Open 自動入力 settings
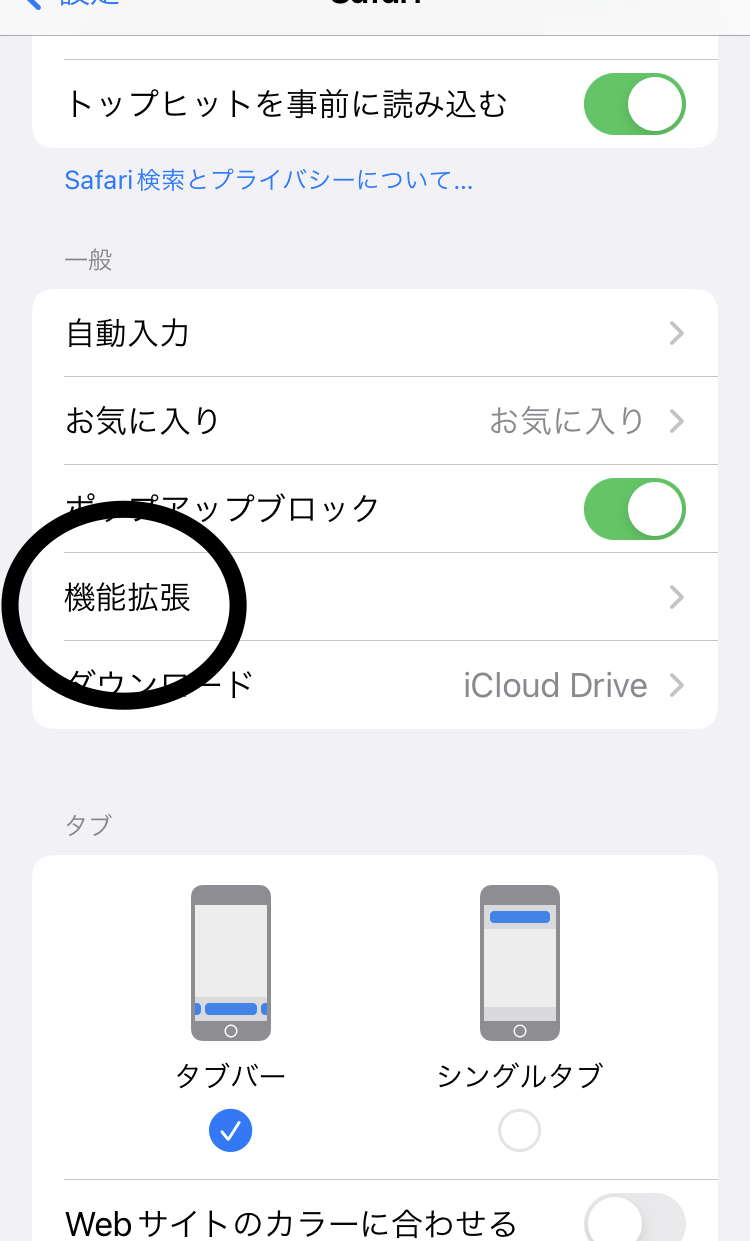 point(375,333)
